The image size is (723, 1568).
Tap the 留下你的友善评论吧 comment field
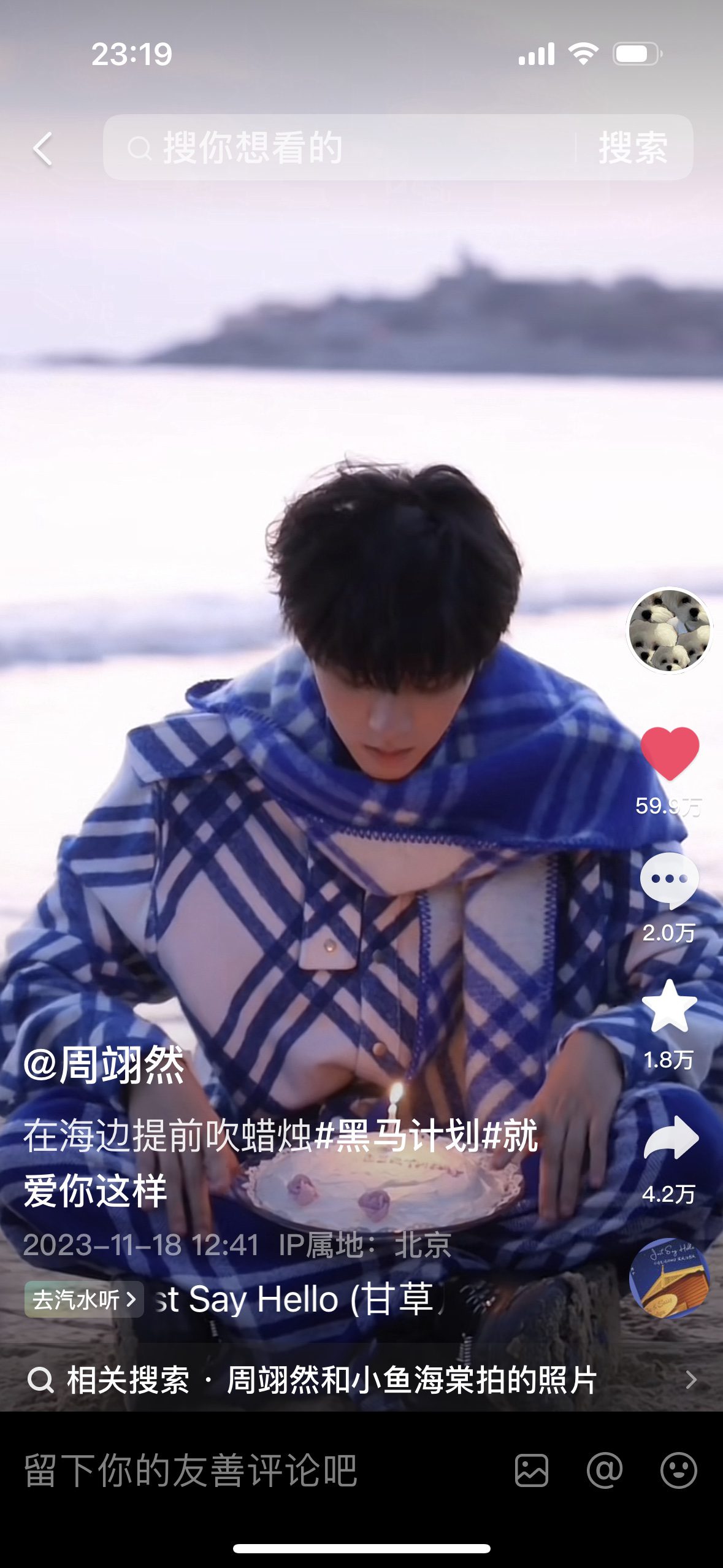[x=245, y=1470]
